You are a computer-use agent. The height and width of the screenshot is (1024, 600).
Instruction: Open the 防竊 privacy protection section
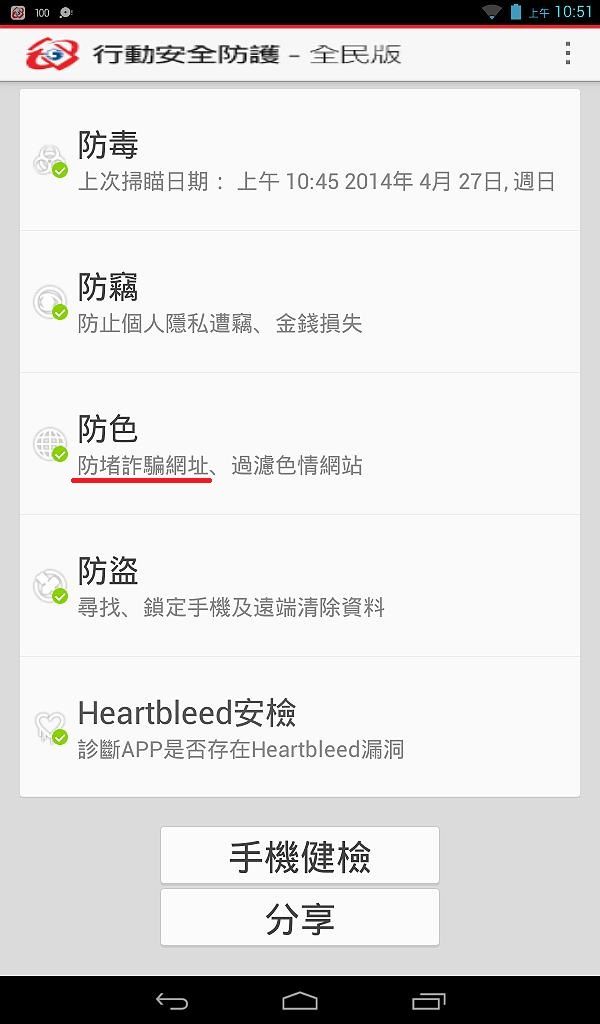[x=300, y=302]
